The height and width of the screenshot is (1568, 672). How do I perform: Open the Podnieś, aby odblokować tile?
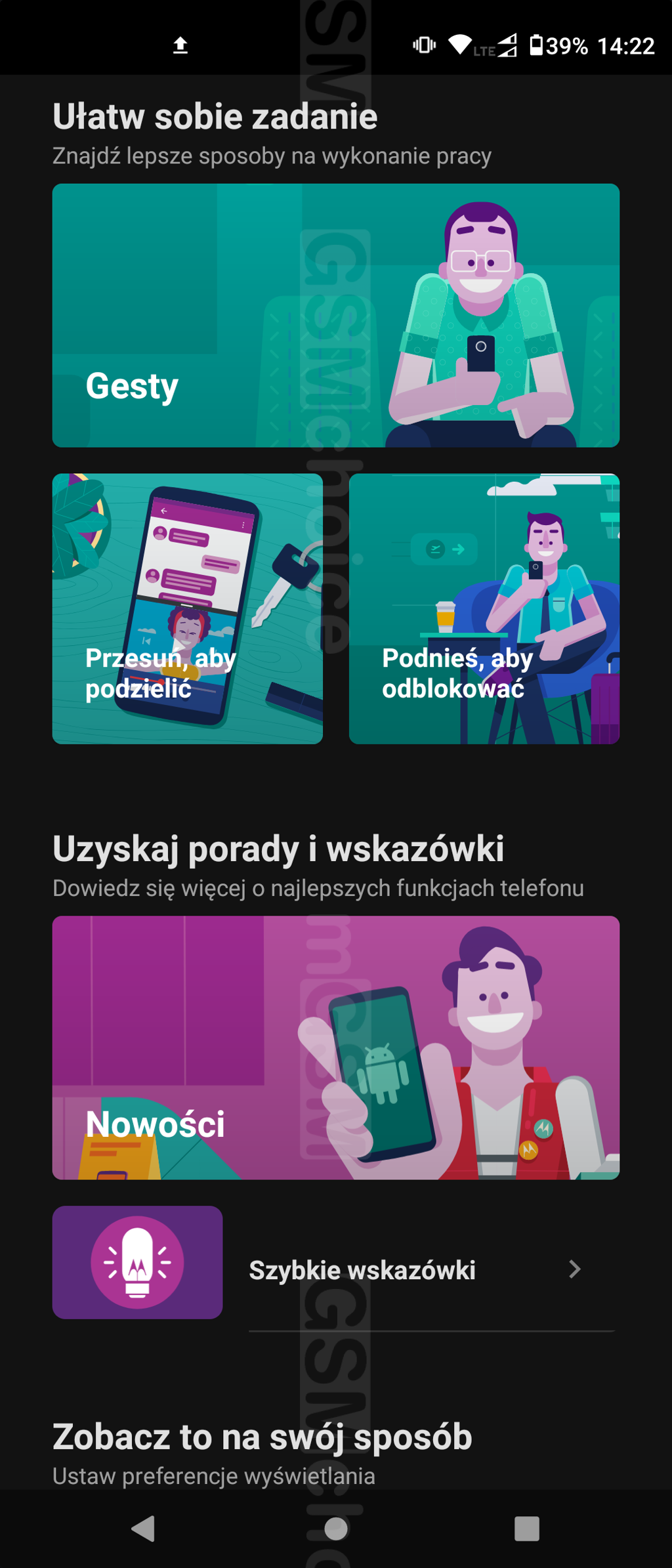[484, 608]
